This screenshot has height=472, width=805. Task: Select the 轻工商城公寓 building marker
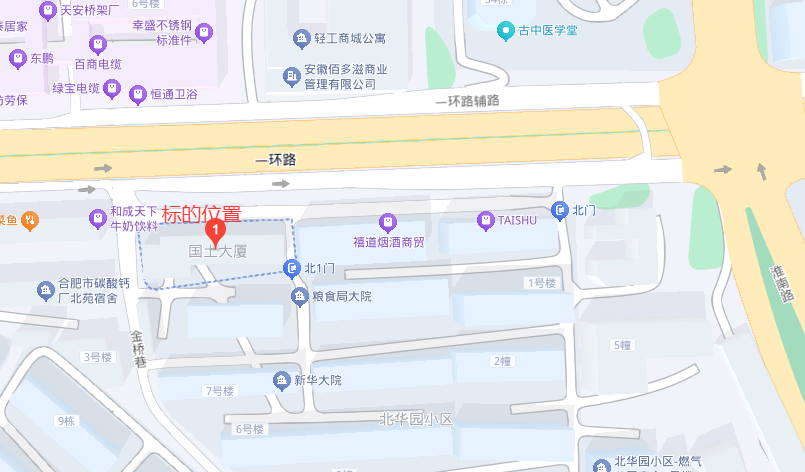(x=301, y=39)
